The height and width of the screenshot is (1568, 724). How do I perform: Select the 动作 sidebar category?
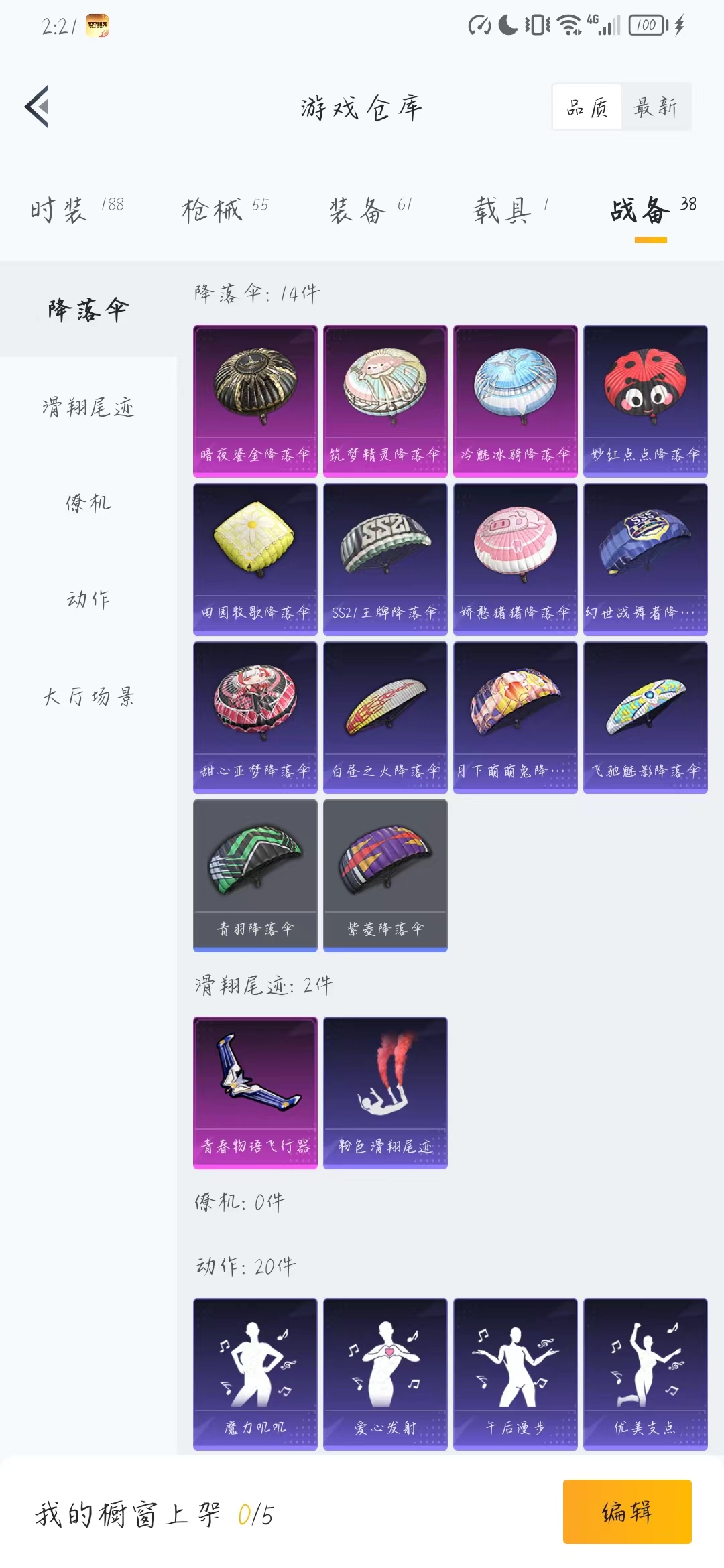88,599
